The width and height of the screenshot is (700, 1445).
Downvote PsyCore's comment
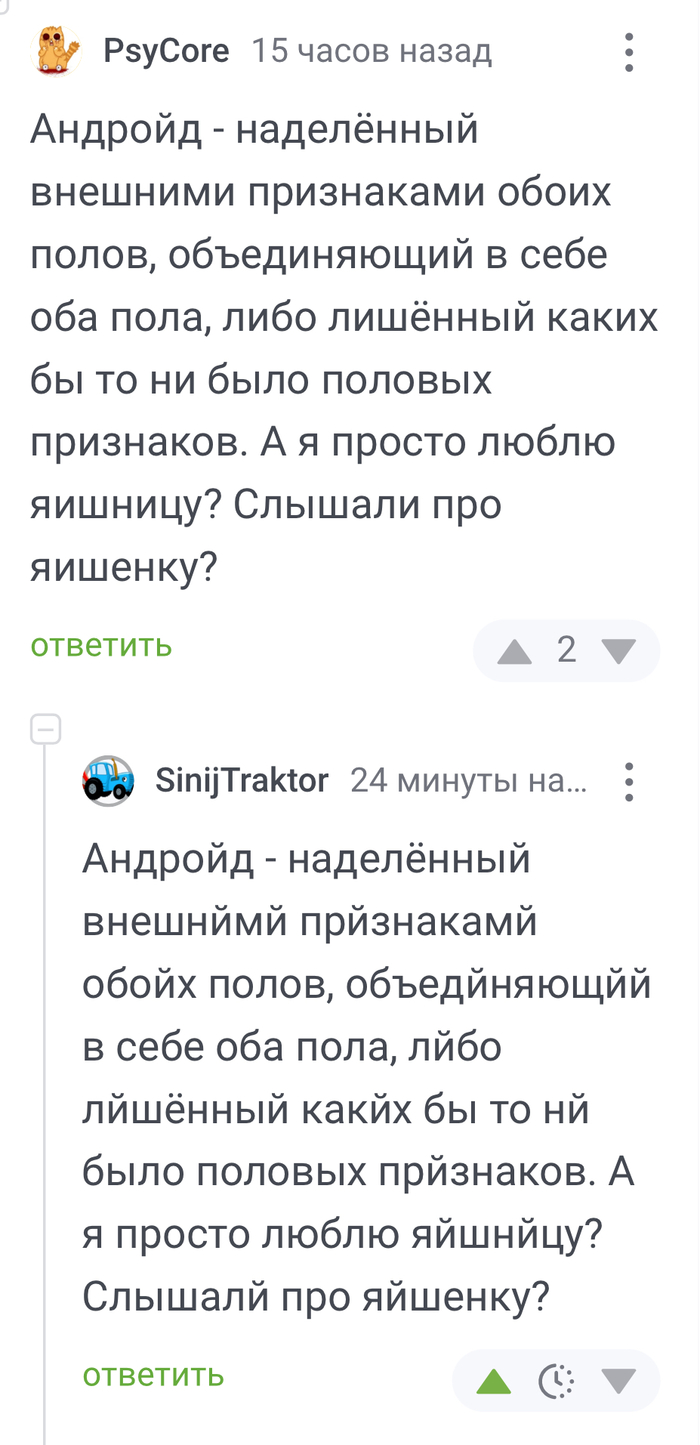click(619, 651)
